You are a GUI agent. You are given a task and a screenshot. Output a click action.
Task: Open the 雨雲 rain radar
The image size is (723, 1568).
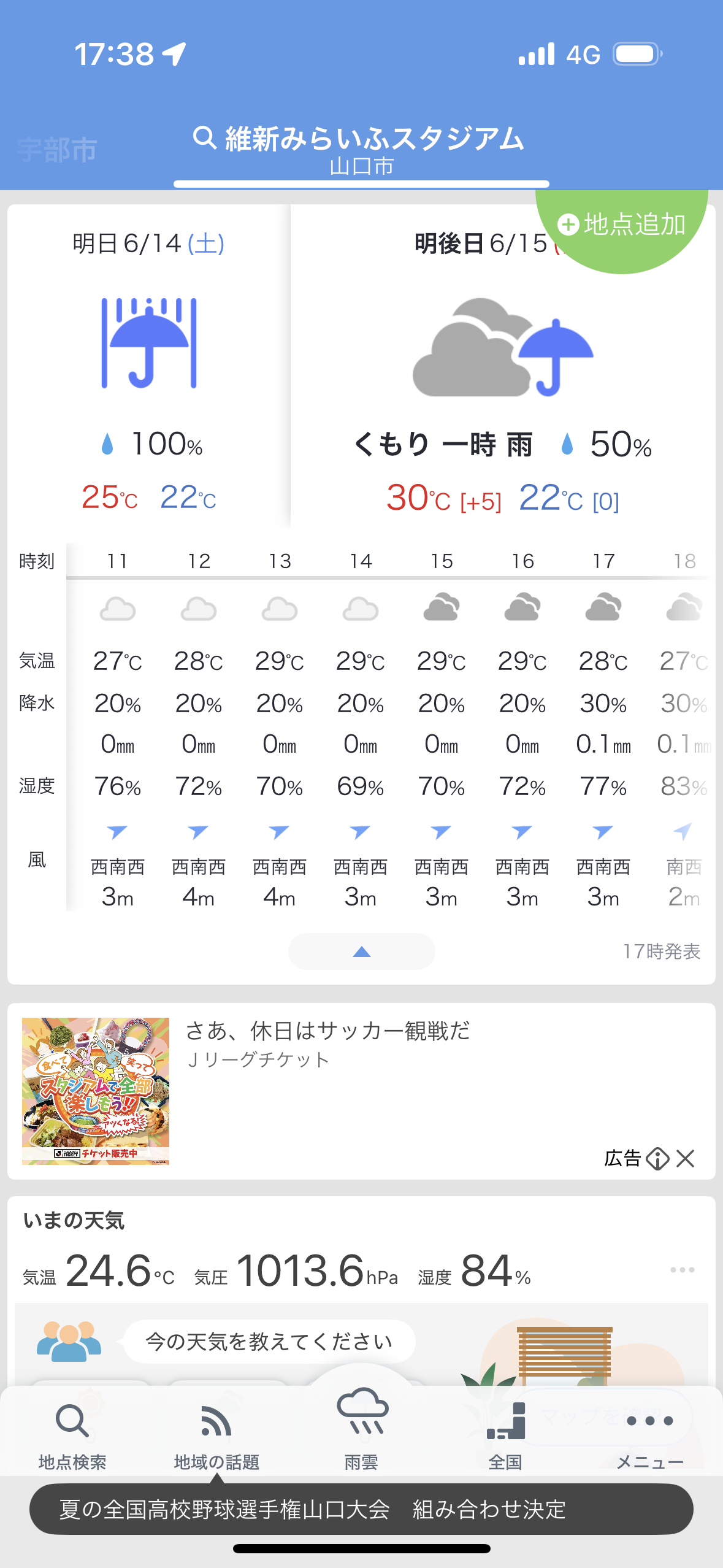pyautogui.click(x=361, y=1431)
